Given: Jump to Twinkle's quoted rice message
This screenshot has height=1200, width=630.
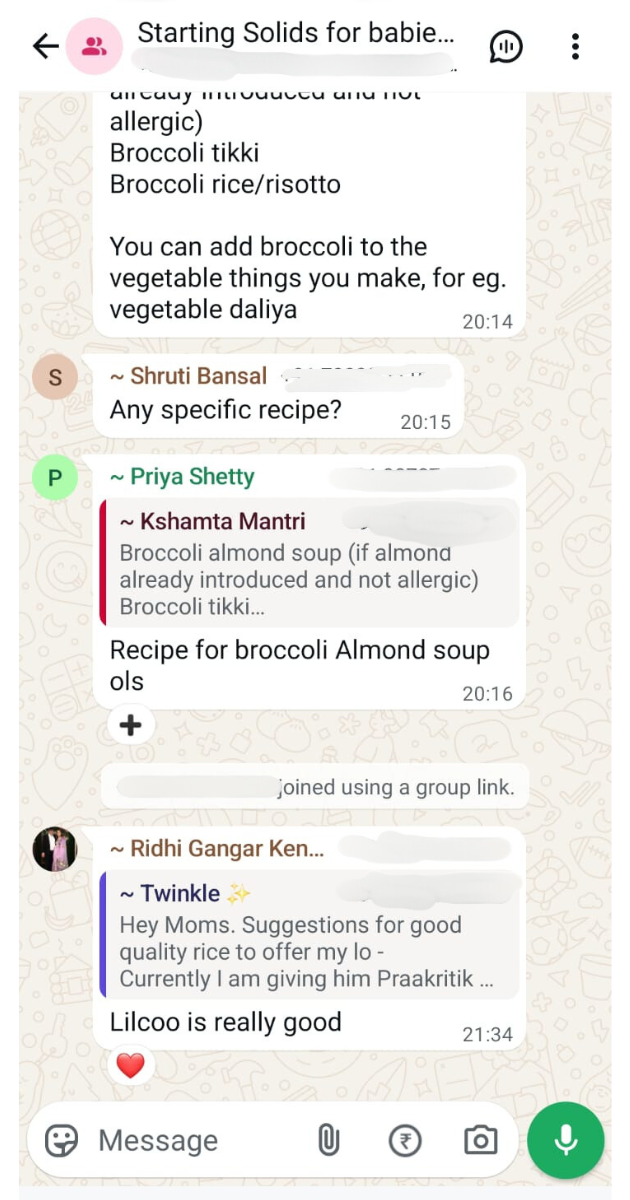Looking at the screenshot, I should (x=310, y=934).
